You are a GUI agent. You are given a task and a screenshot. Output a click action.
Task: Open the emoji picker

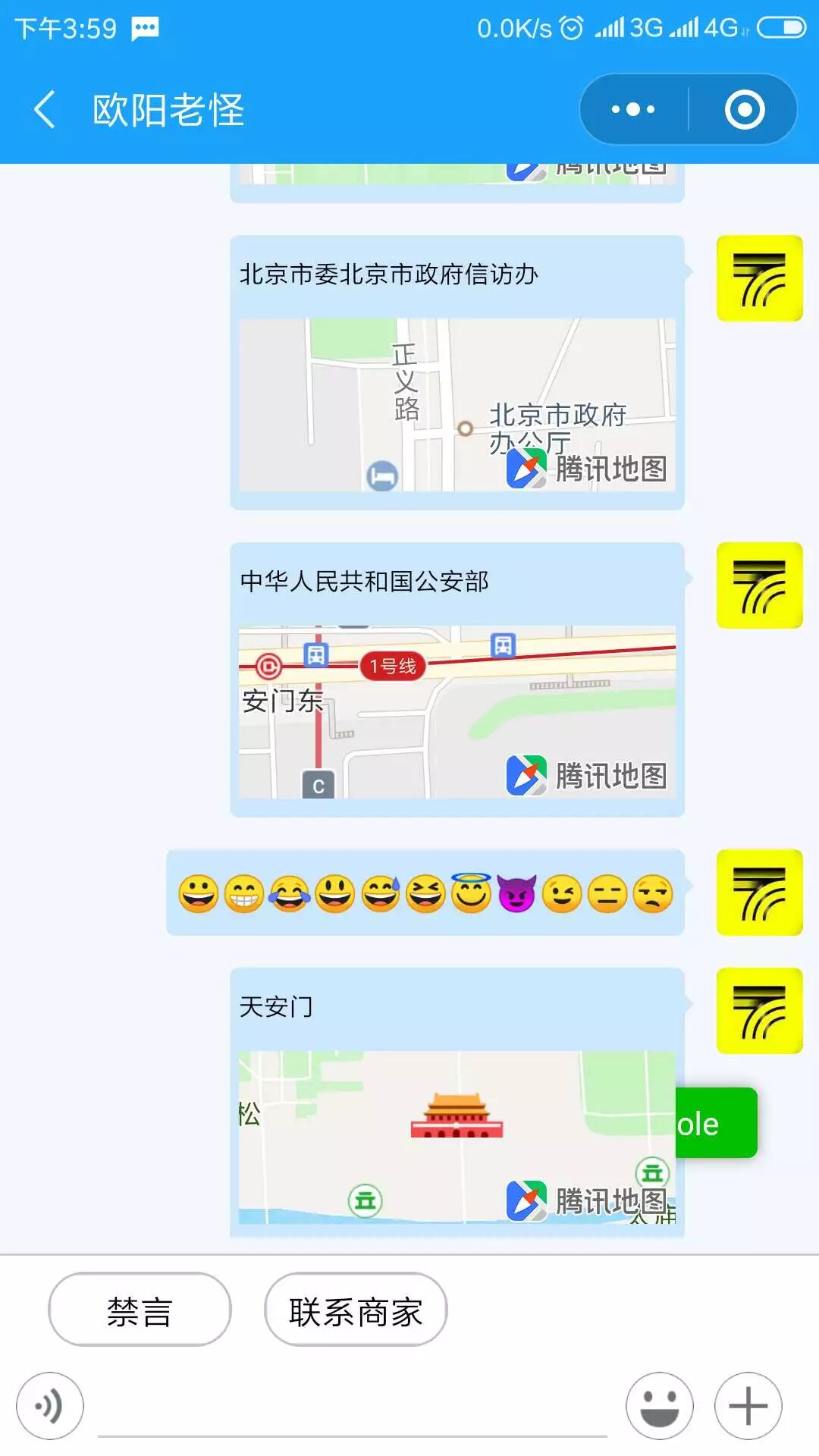pos(659,1406)
